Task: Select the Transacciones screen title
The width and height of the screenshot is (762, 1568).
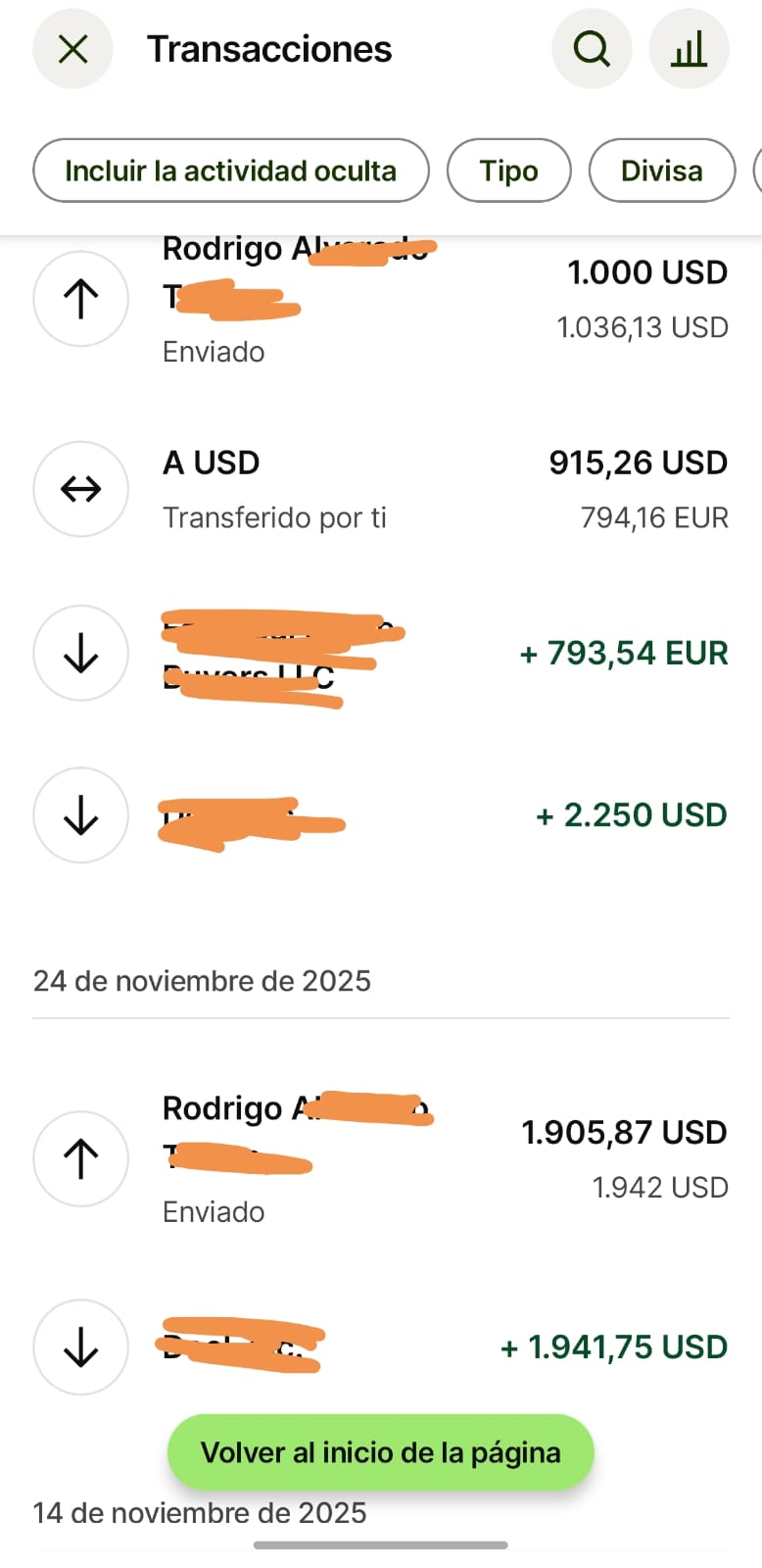Action: click(x=268, y=49)
